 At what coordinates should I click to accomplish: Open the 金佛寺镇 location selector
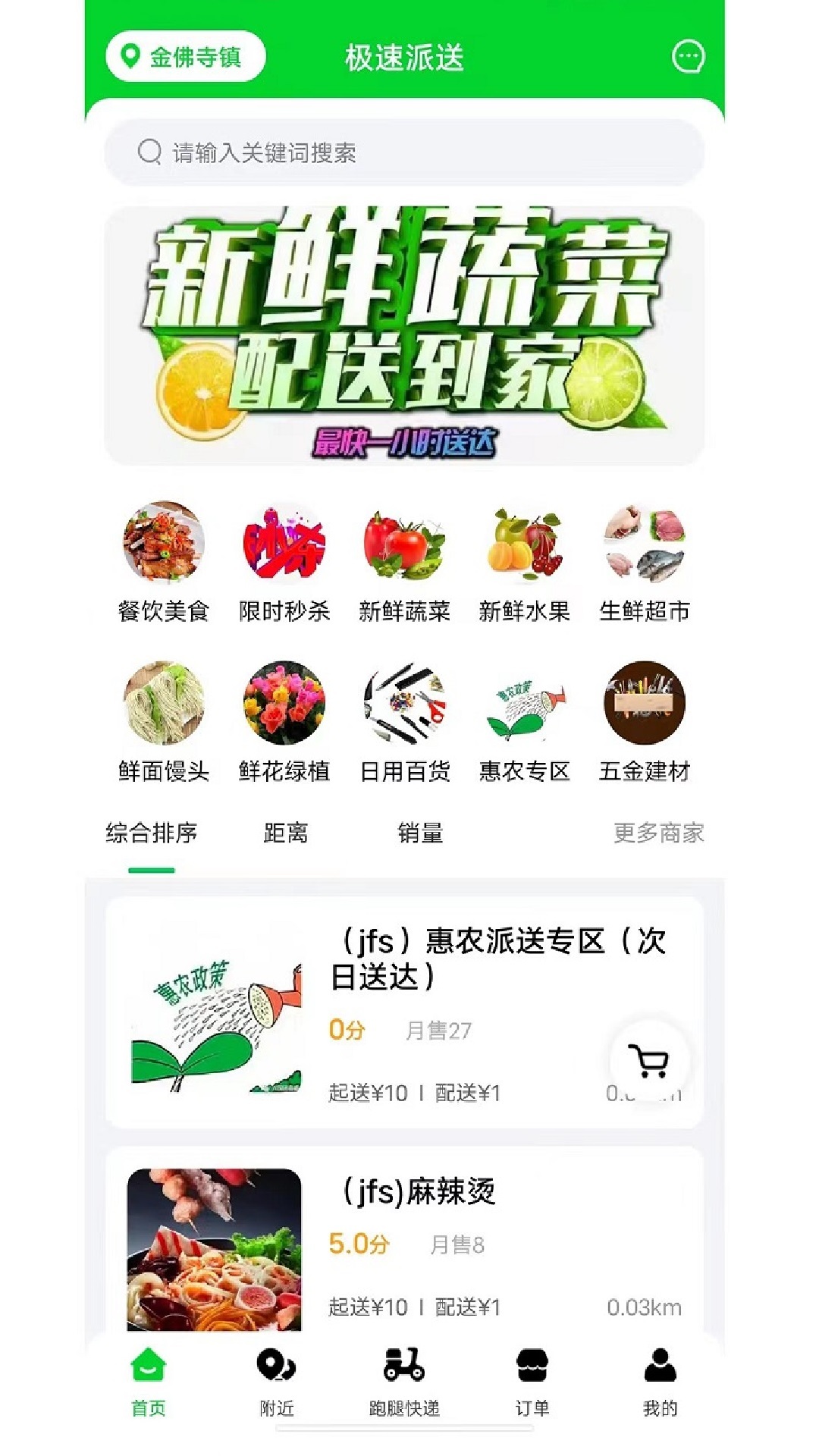click(184, 57)
